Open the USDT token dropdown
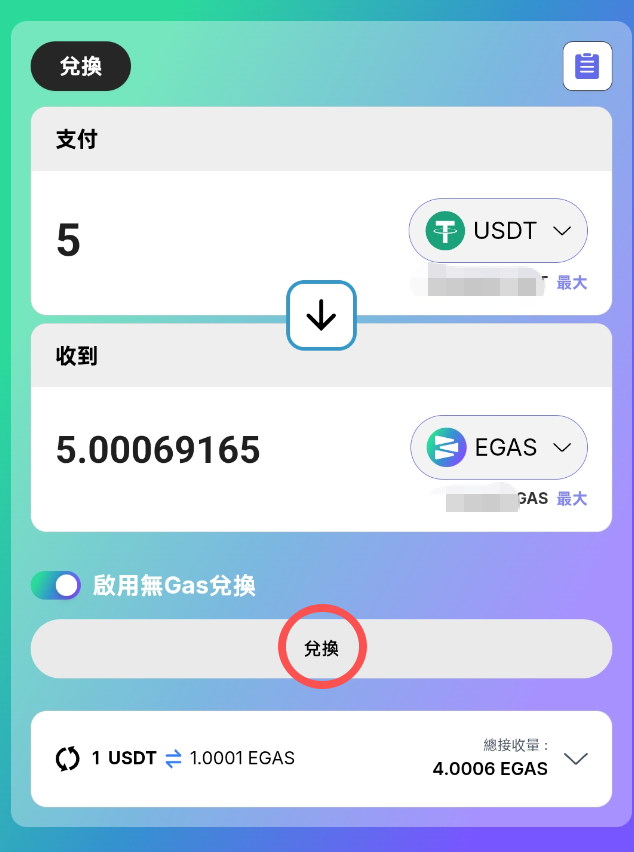 (498, 232)
